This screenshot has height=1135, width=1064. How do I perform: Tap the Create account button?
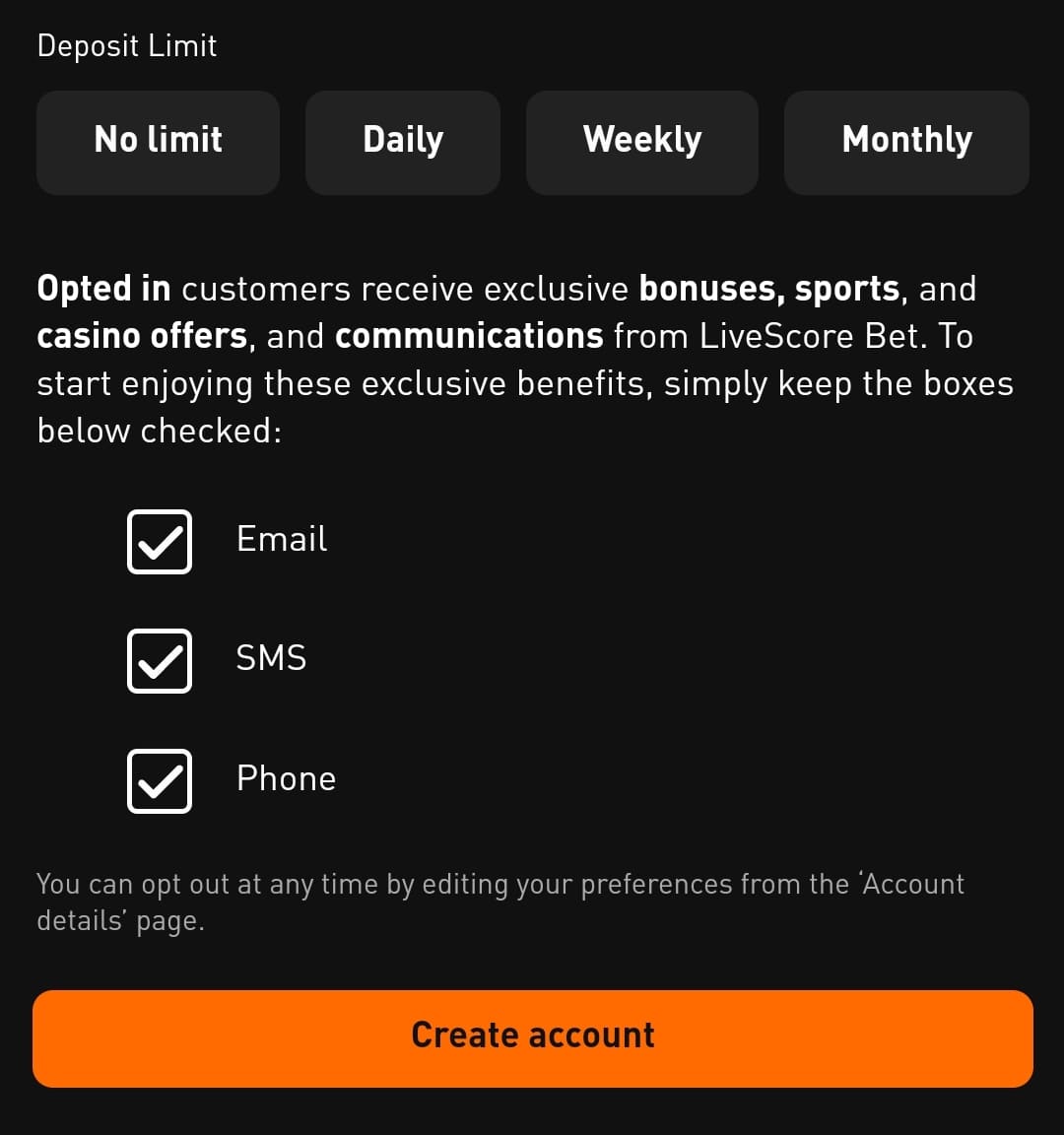coord(532,1038)
